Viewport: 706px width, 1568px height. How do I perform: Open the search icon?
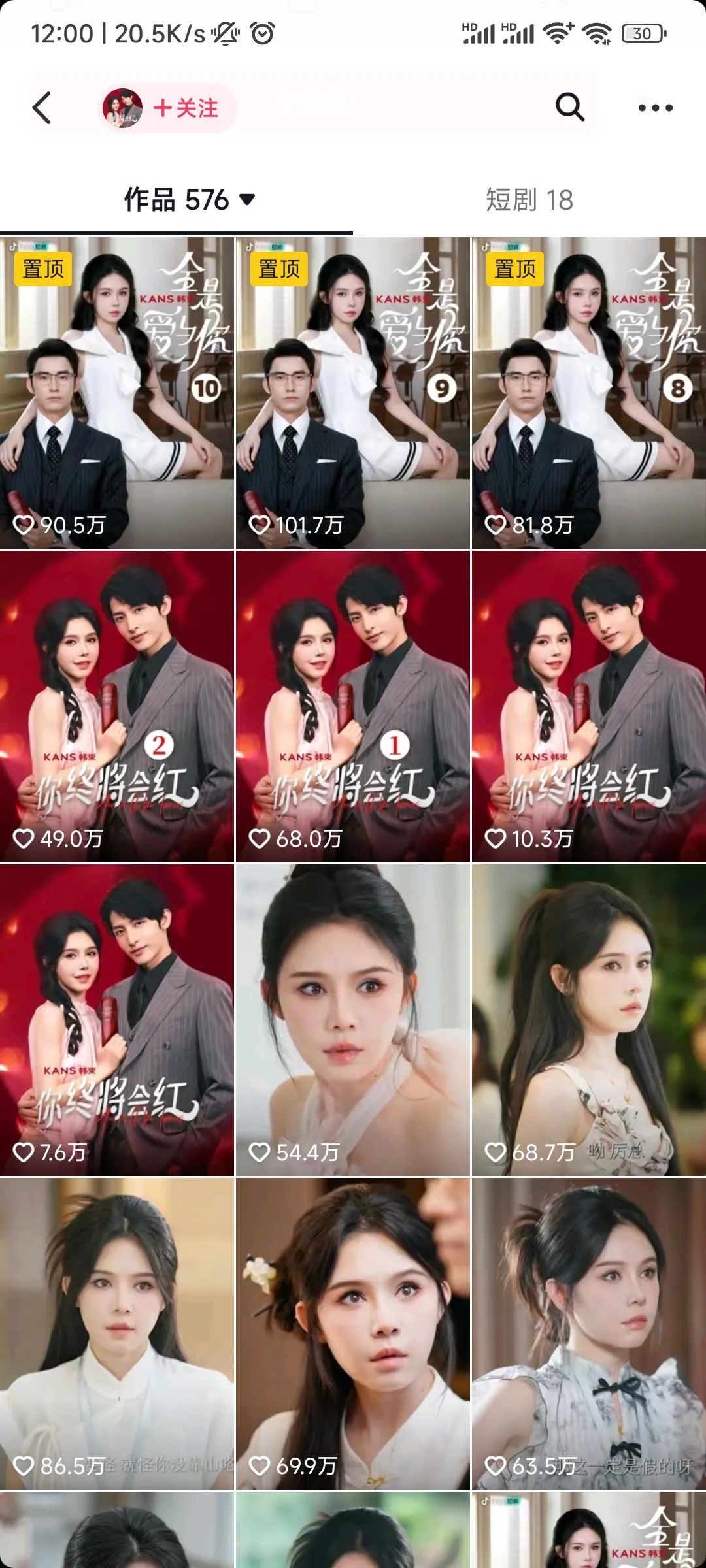[569, 106]
